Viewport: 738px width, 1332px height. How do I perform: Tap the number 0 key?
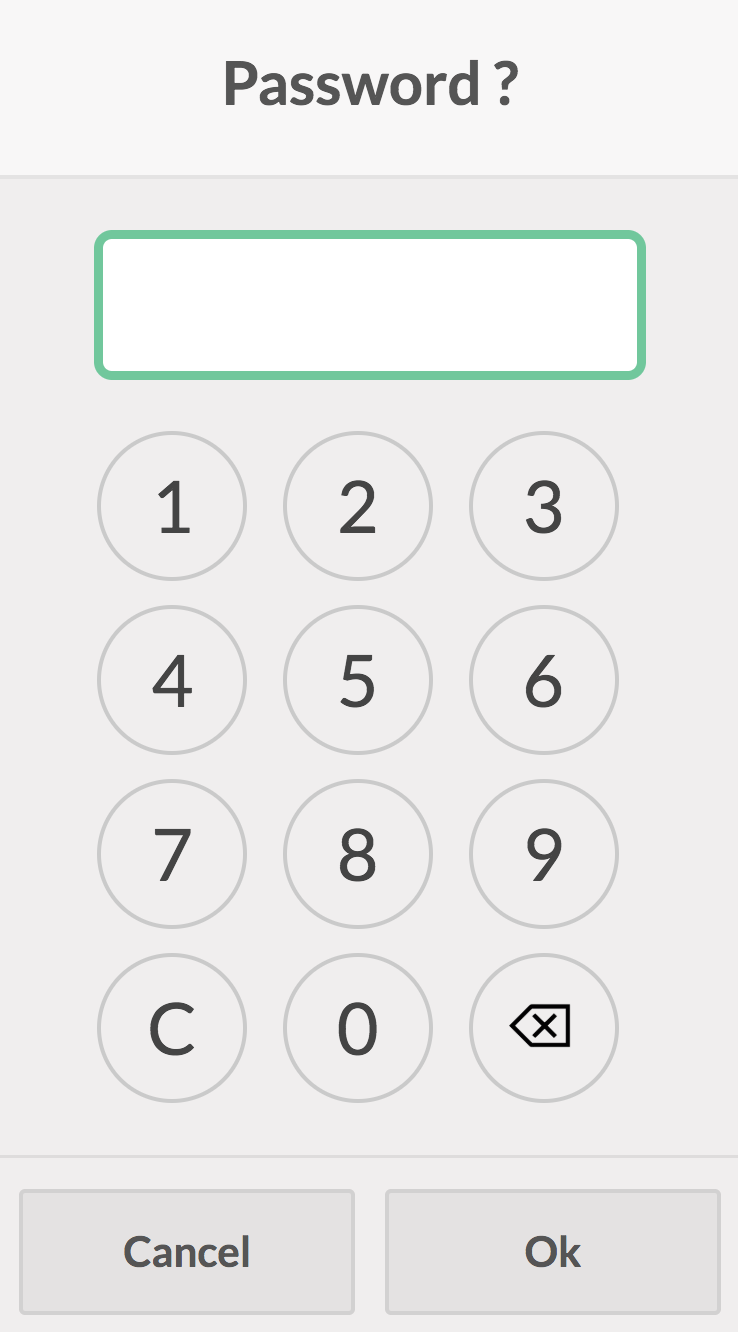click(358, 1028)
